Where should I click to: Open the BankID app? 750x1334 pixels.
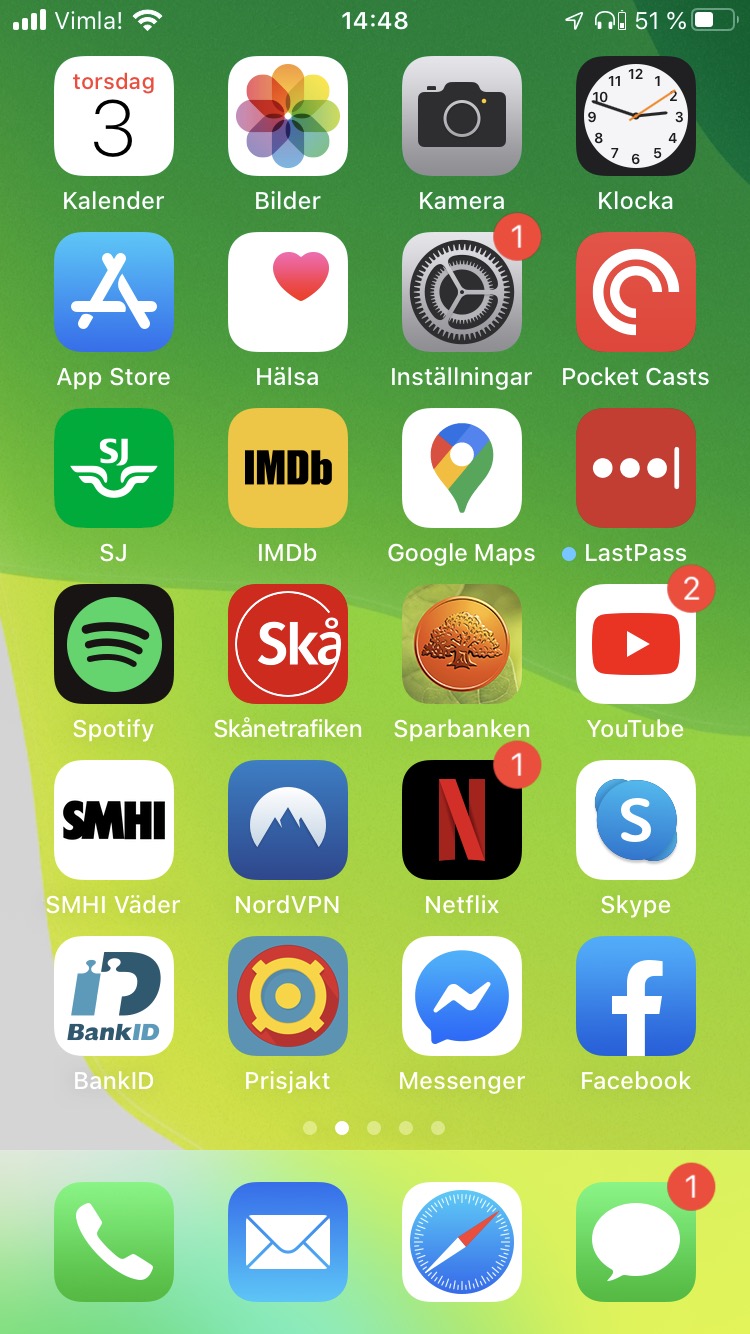tap(113, 996)
